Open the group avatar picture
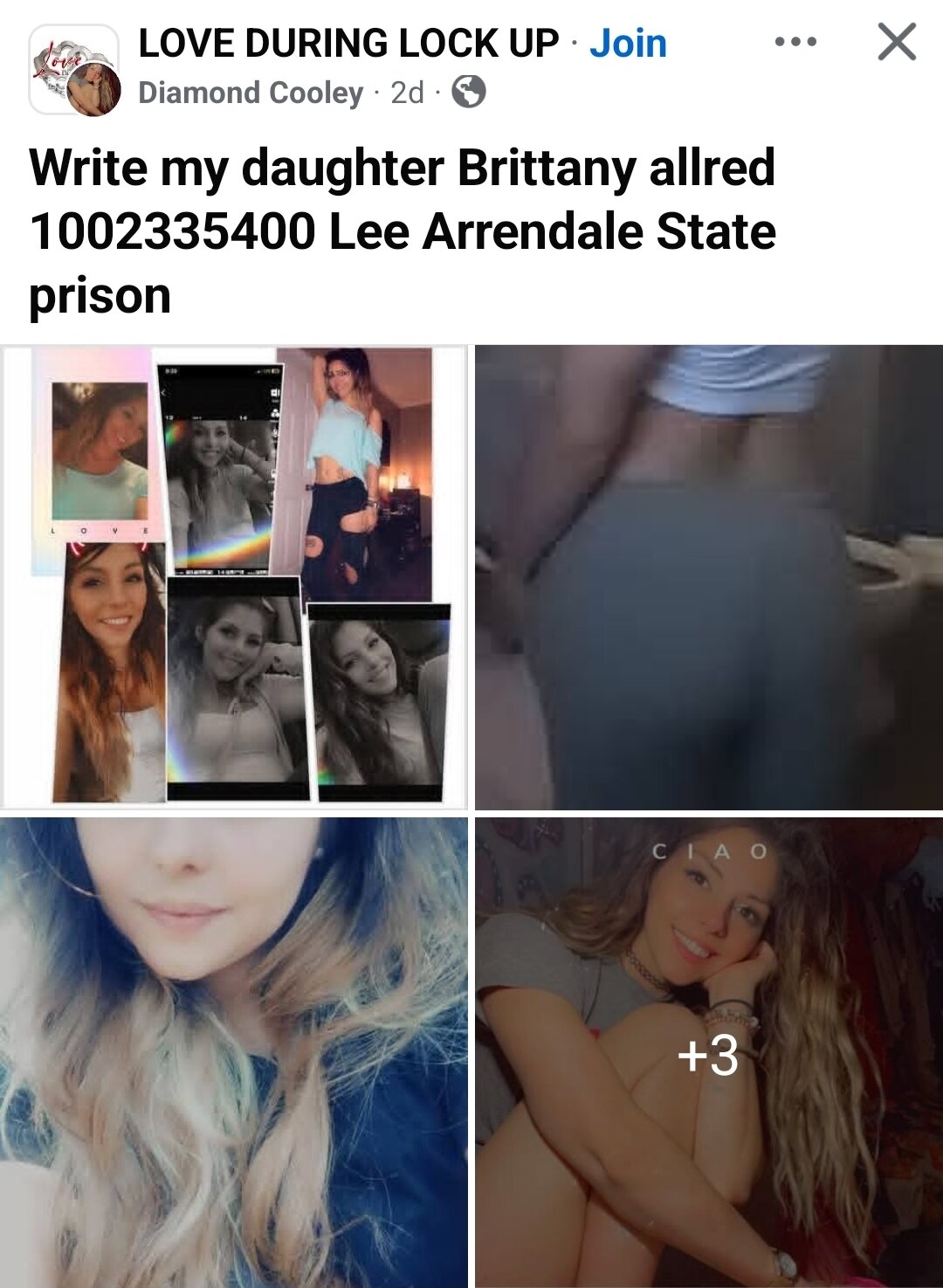 tap(74, 70)
